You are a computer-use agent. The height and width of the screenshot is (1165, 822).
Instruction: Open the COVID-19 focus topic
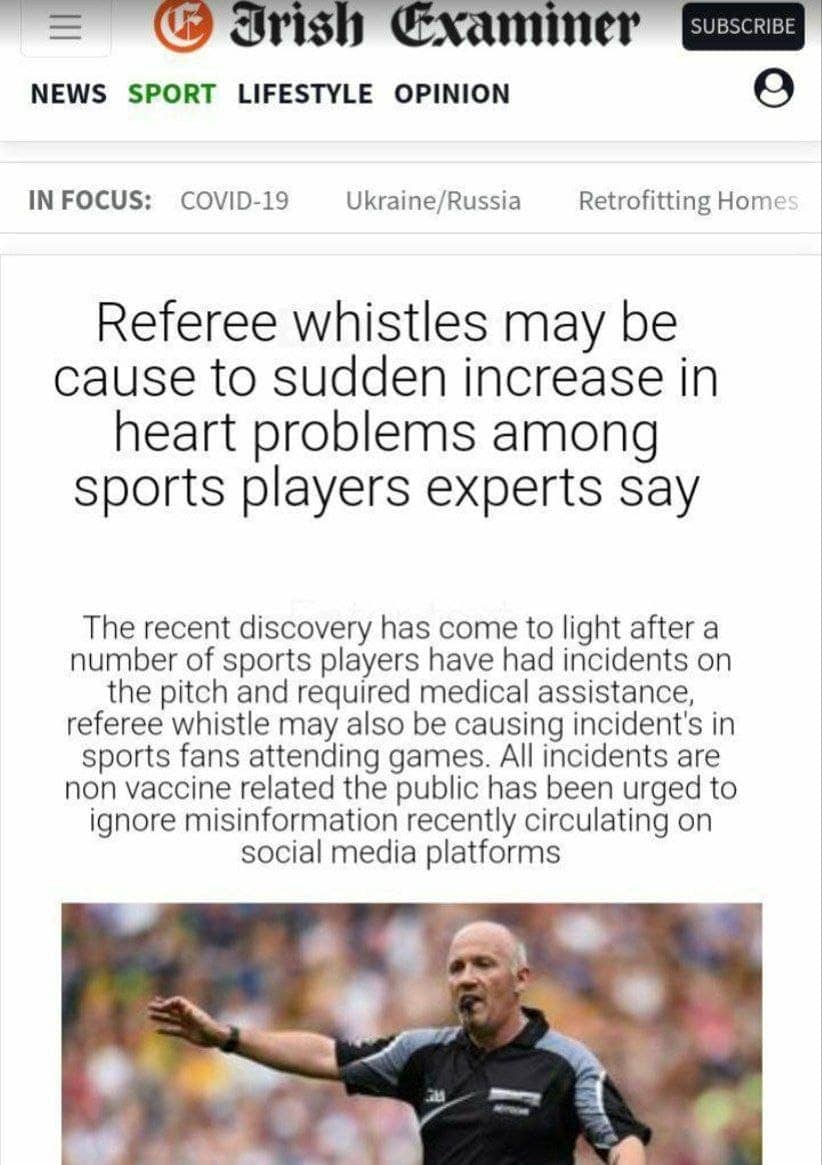pos(234,200)
